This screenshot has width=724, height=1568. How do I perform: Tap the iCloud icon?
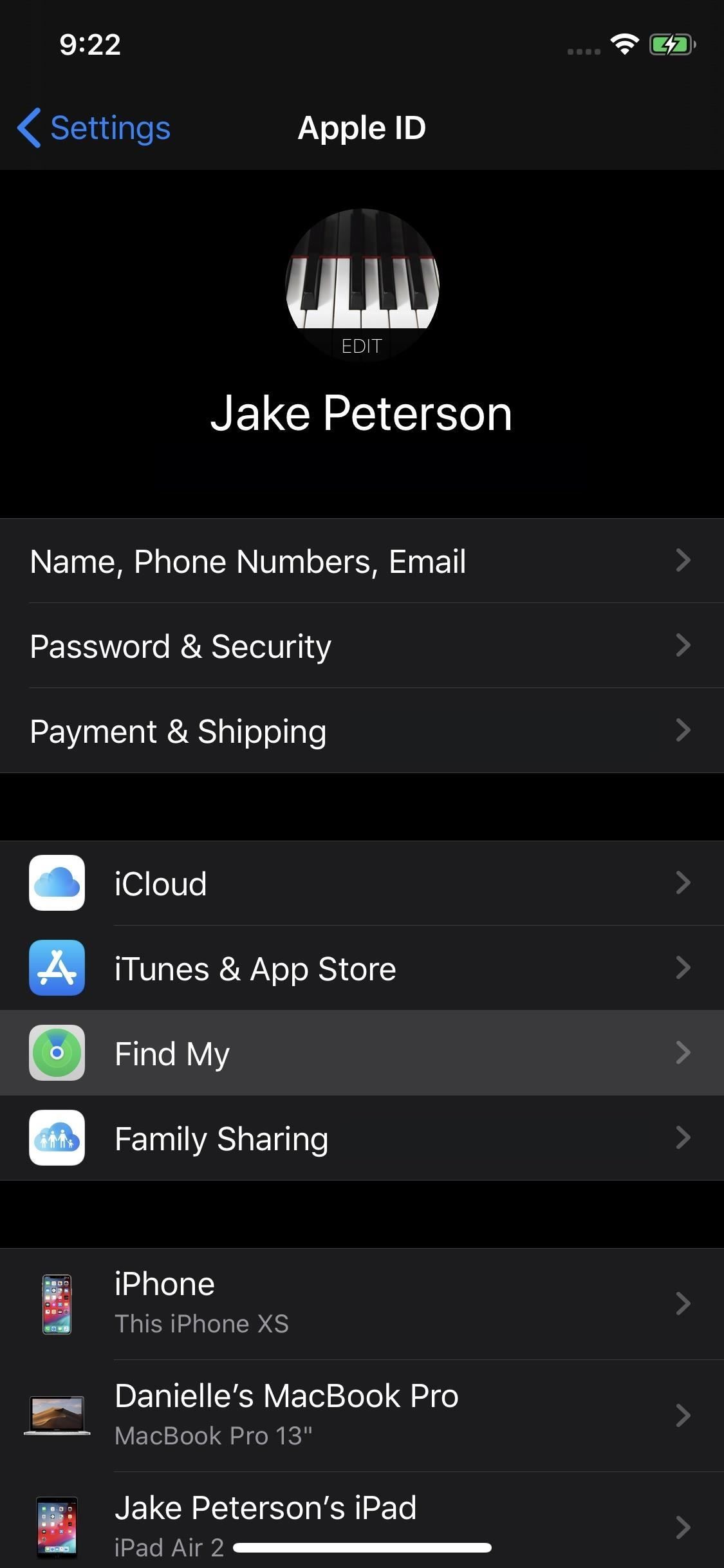56,883
